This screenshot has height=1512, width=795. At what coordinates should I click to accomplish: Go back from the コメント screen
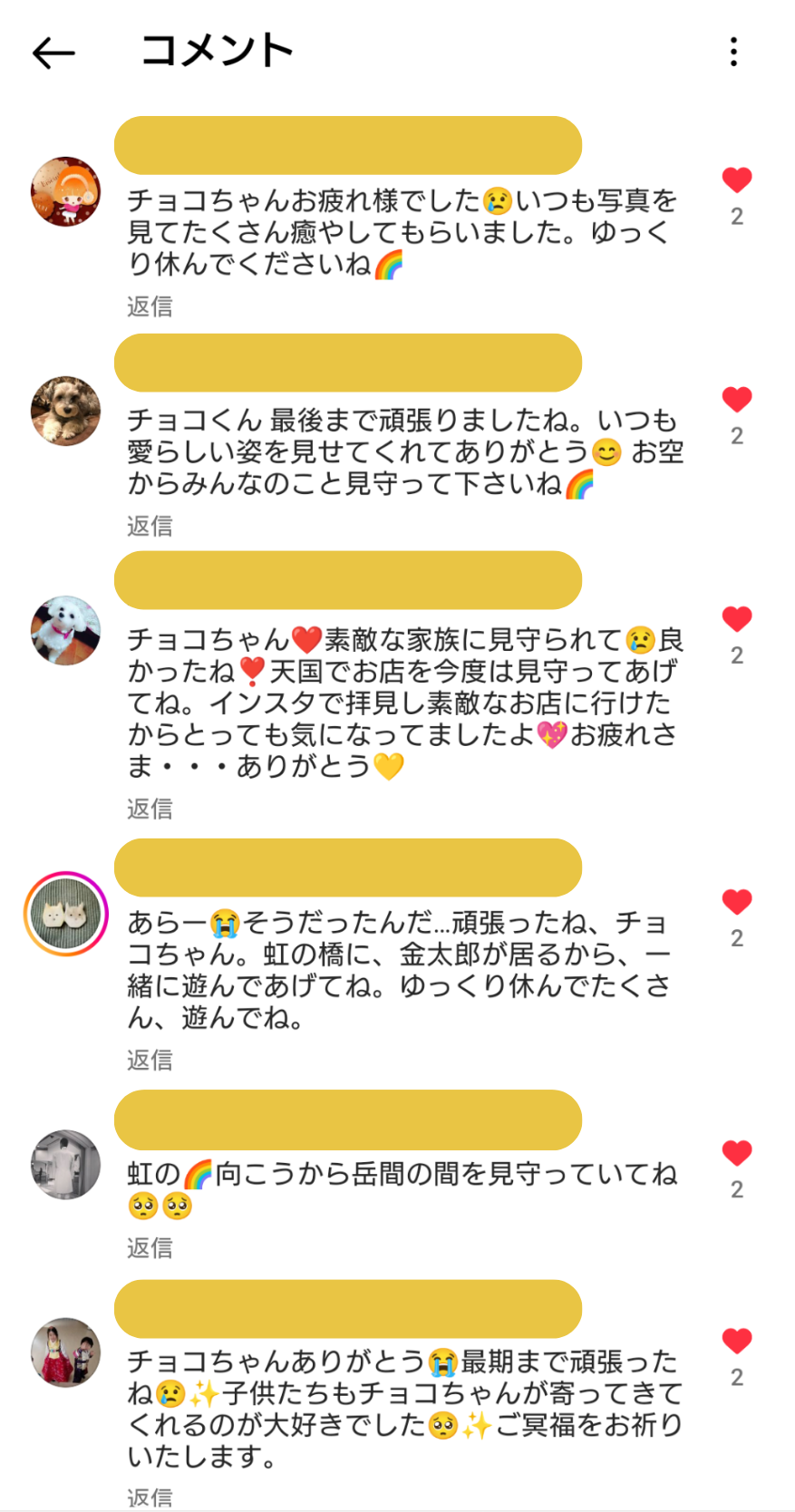click(x=53, y=53)
